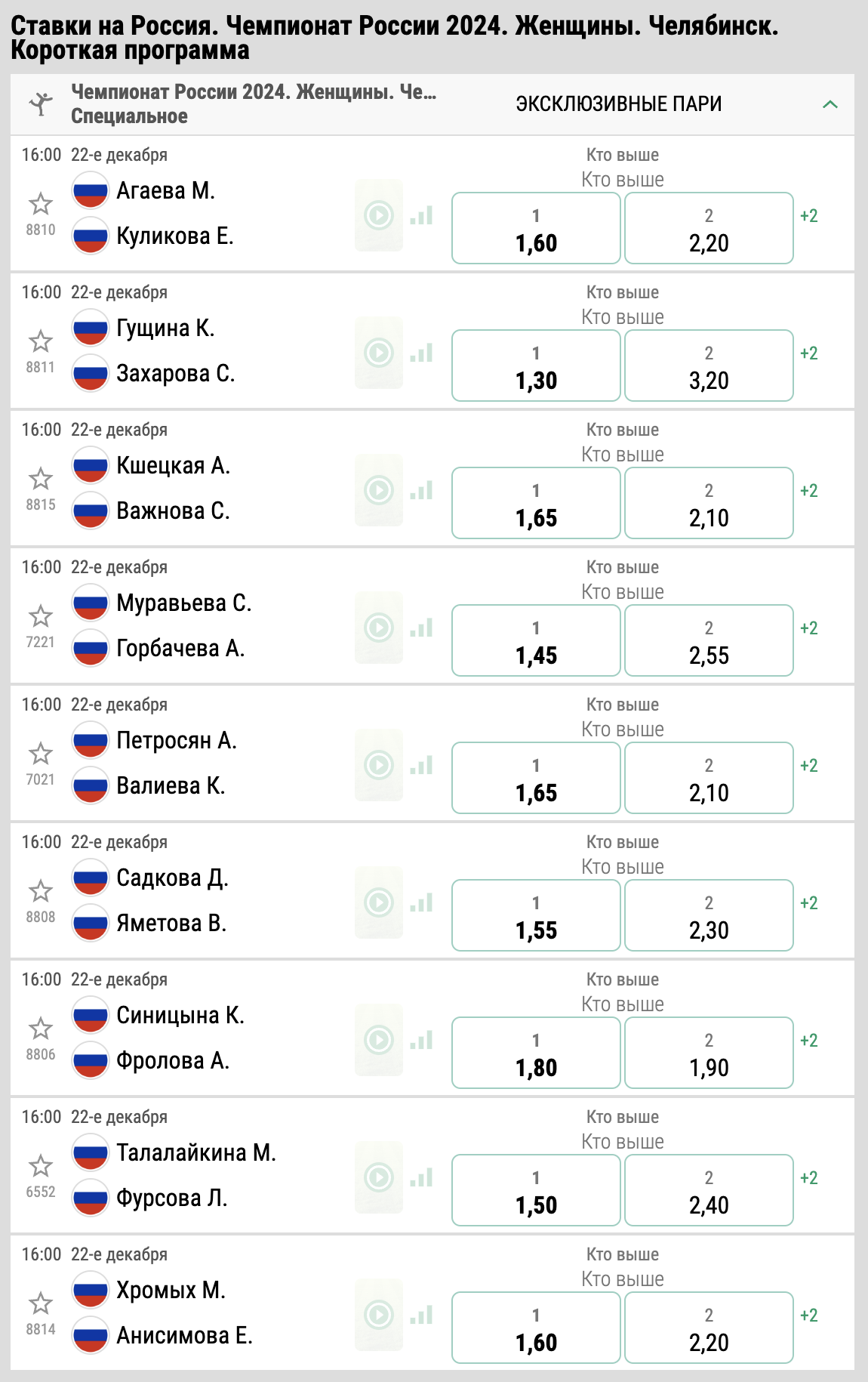Pick 2,20 on Анисимова Е.
Screen dimensions: 868x1382
[709, 1328]
